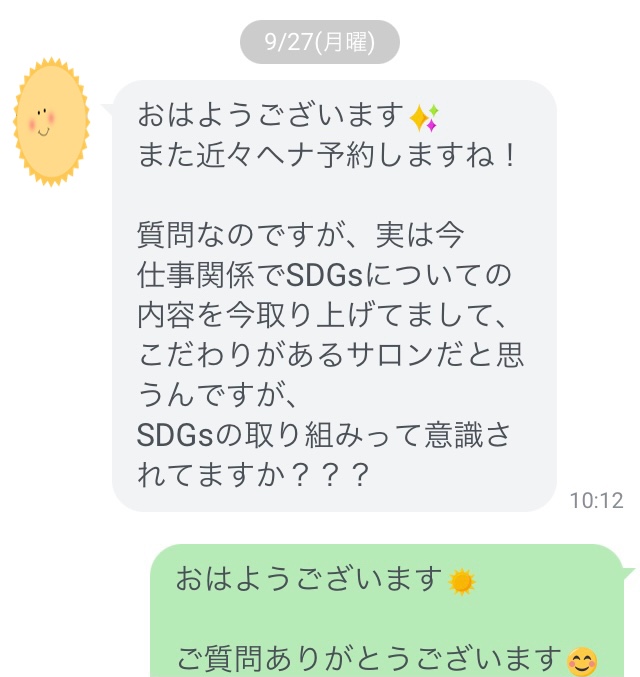Open the sun avatar sender's profile

(x=50, y=121)
